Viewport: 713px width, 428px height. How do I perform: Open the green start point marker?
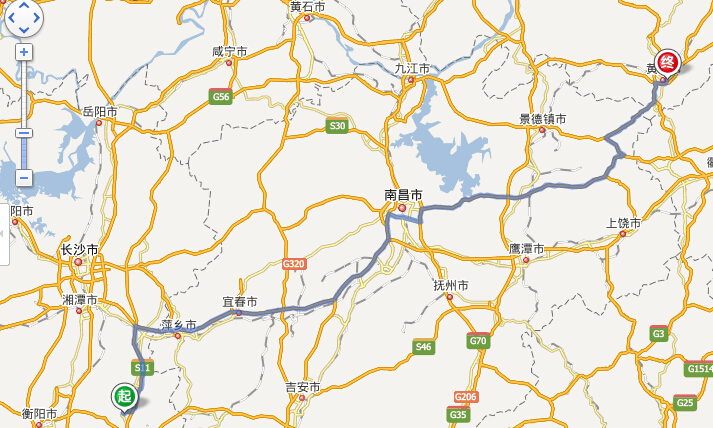124,396
